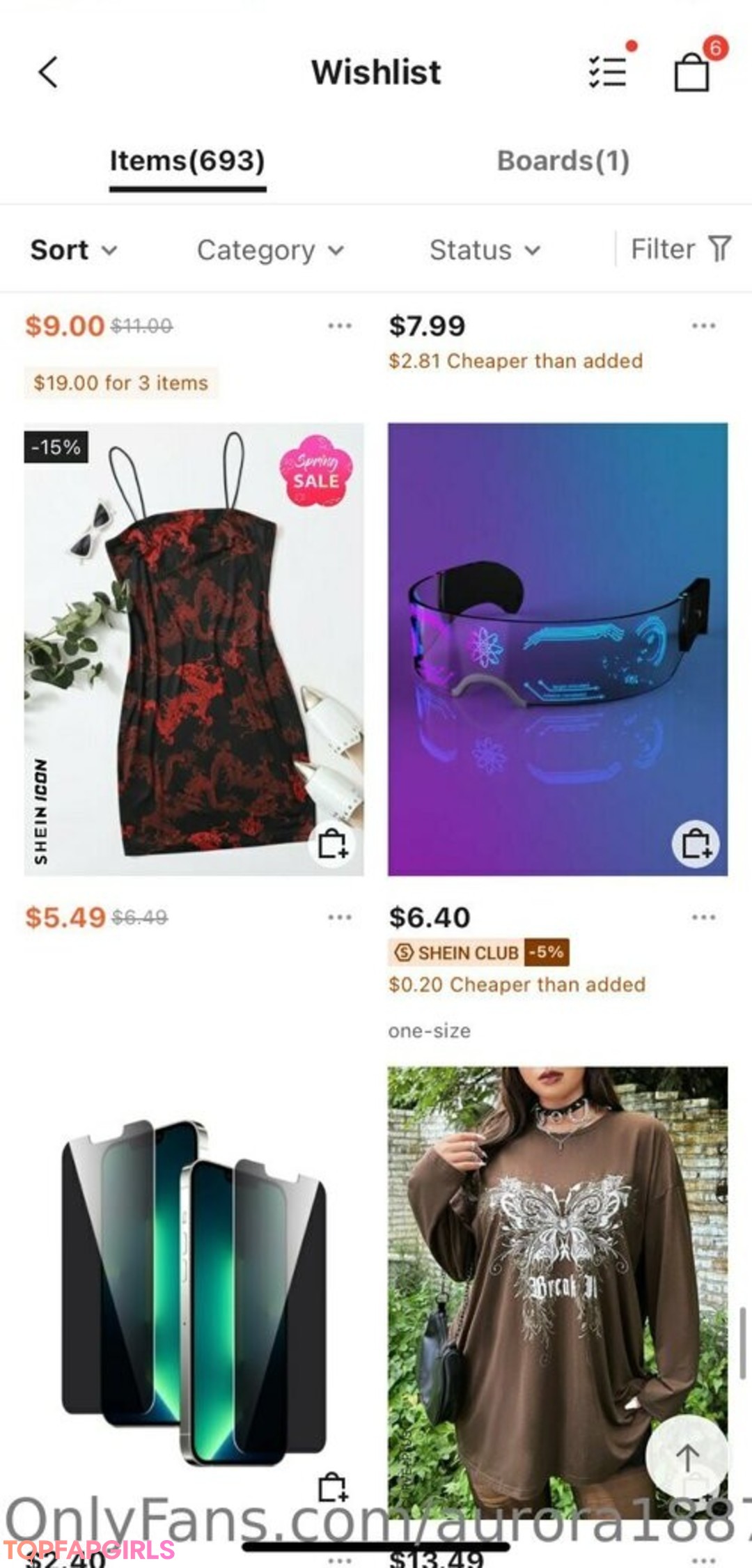Jump back to top of list
Image resolution: width=752 pixels, height=1568 pixels.
(x=687, y=1457)
